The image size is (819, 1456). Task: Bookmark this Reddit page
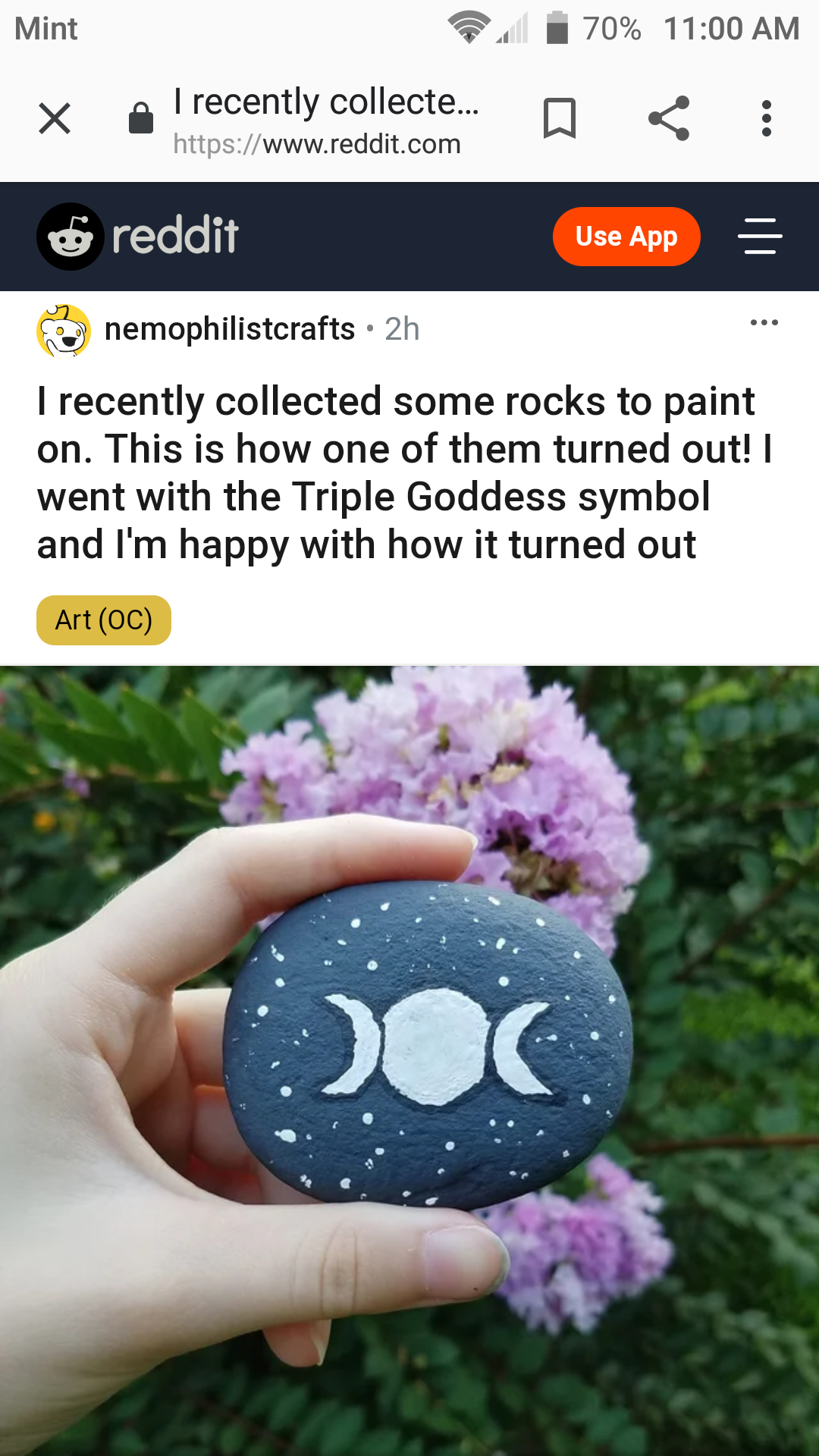[560, 118]
